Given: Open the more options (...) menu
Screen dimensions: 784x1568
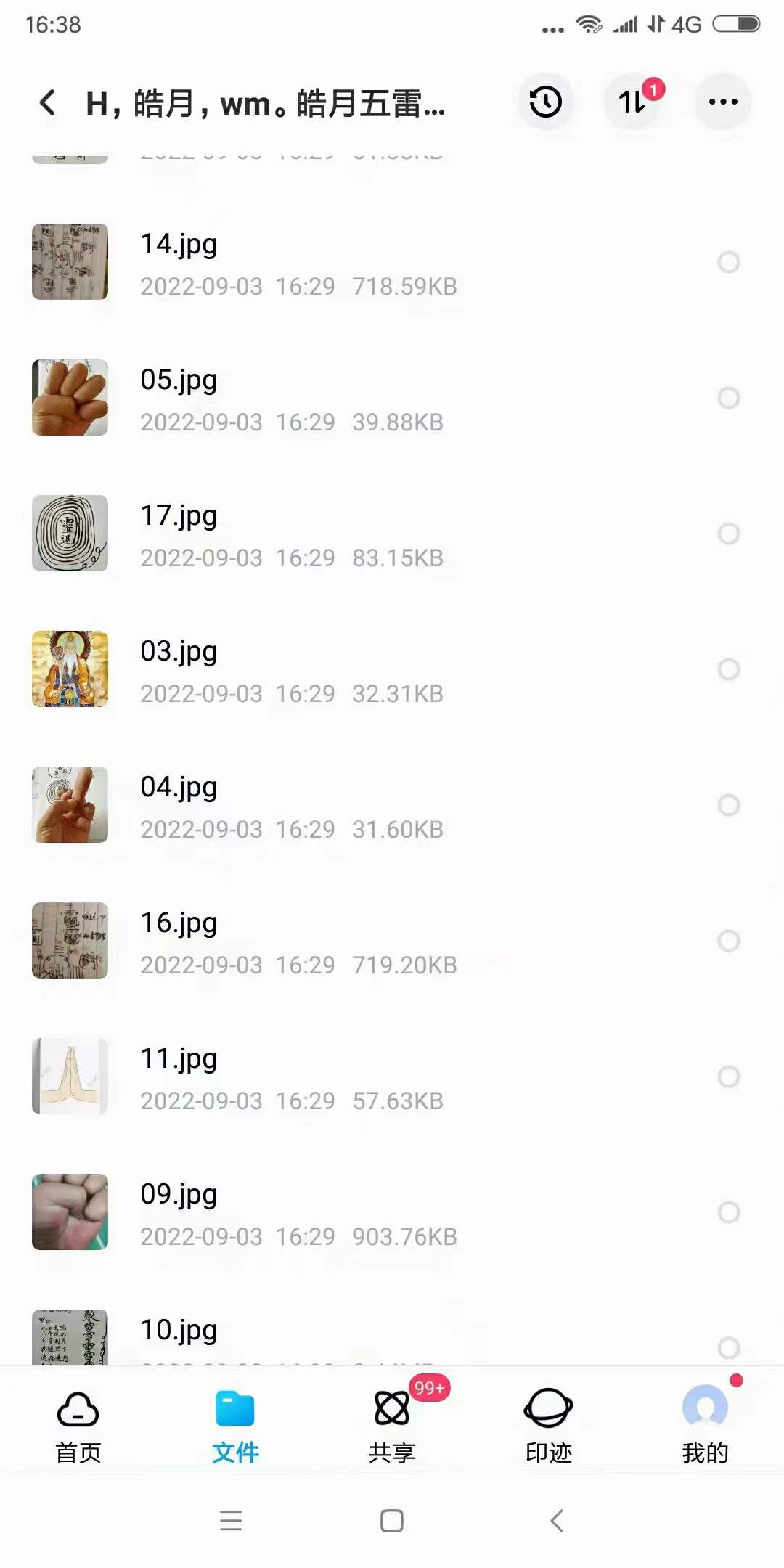Looking at the screenshot, I should [721, 102].
